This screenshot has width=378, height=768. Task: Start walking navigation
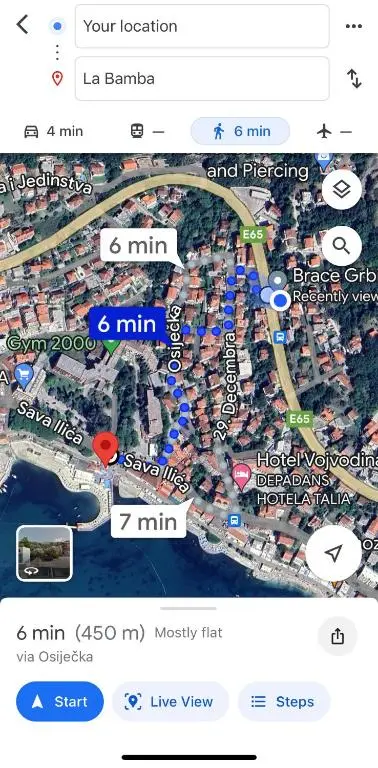[60, 701]
